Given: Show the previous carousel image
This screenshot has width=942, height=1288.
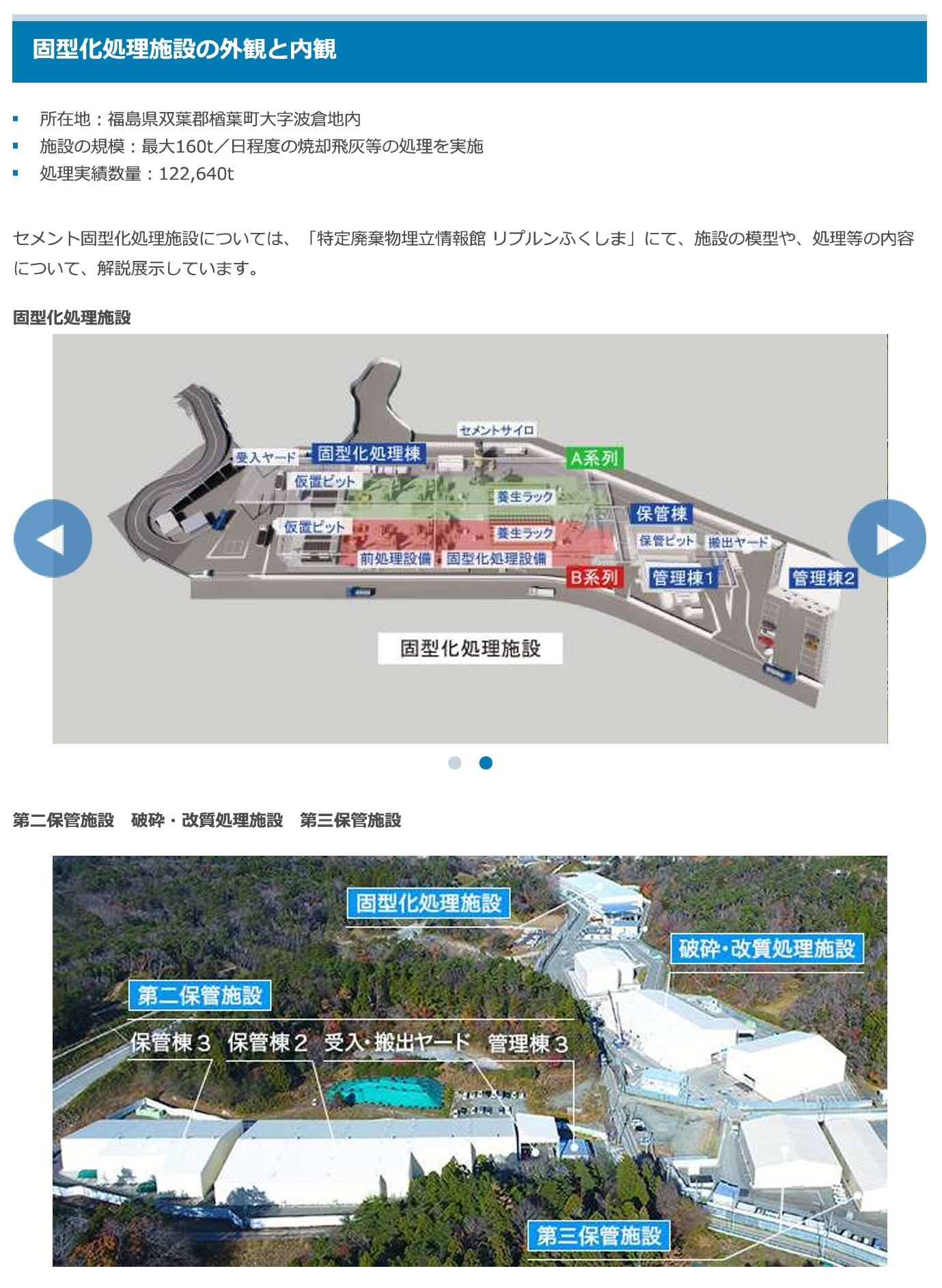Looking at the screenshot, I should [x=53, y=538].
